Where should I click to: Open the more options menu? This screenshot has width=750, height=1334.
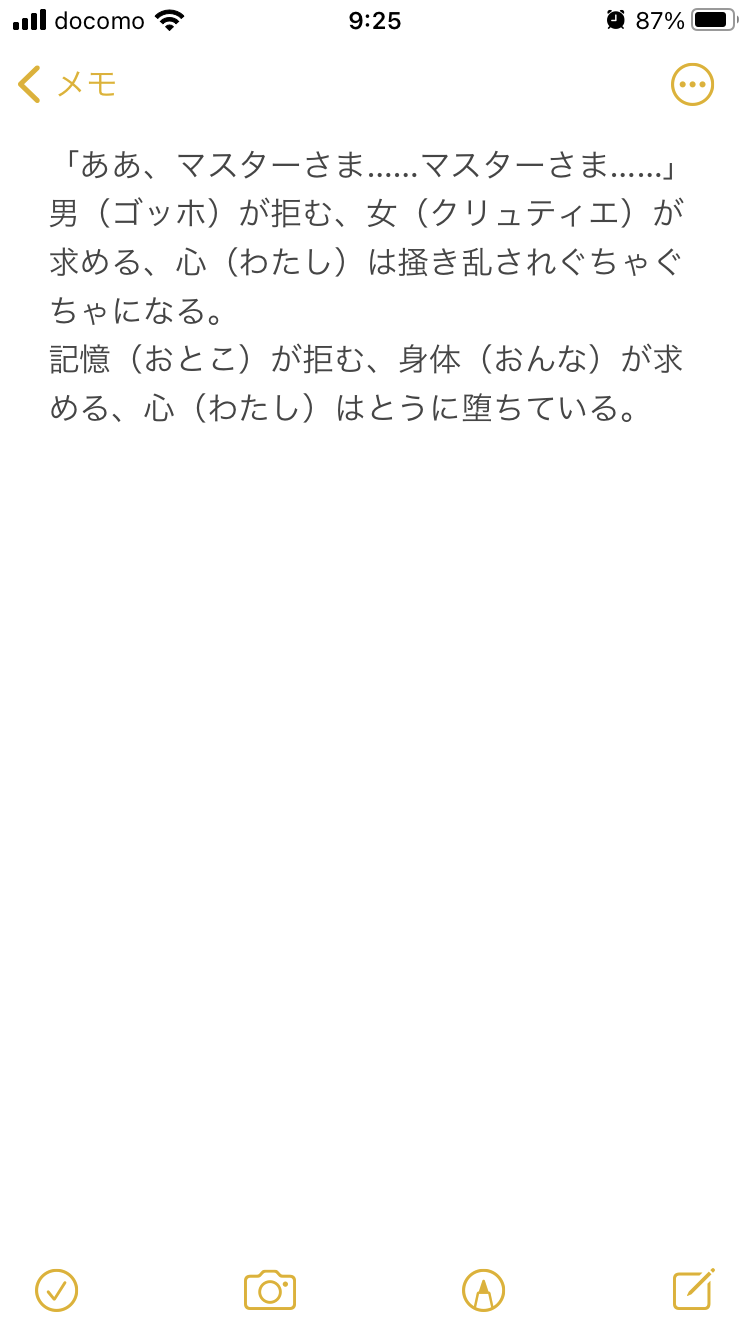pyautogui.click(x=692, y=85)
